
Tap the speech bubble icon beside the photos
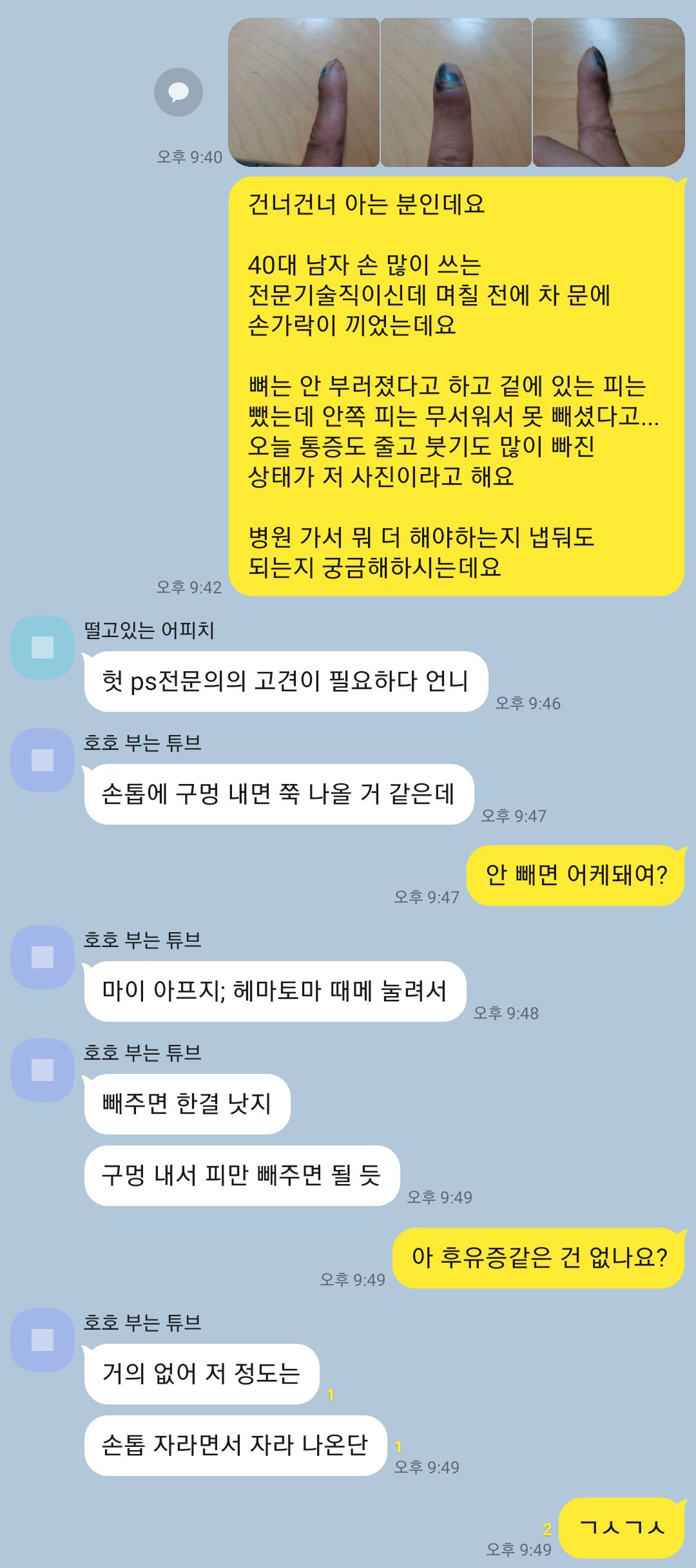point(179,92)
